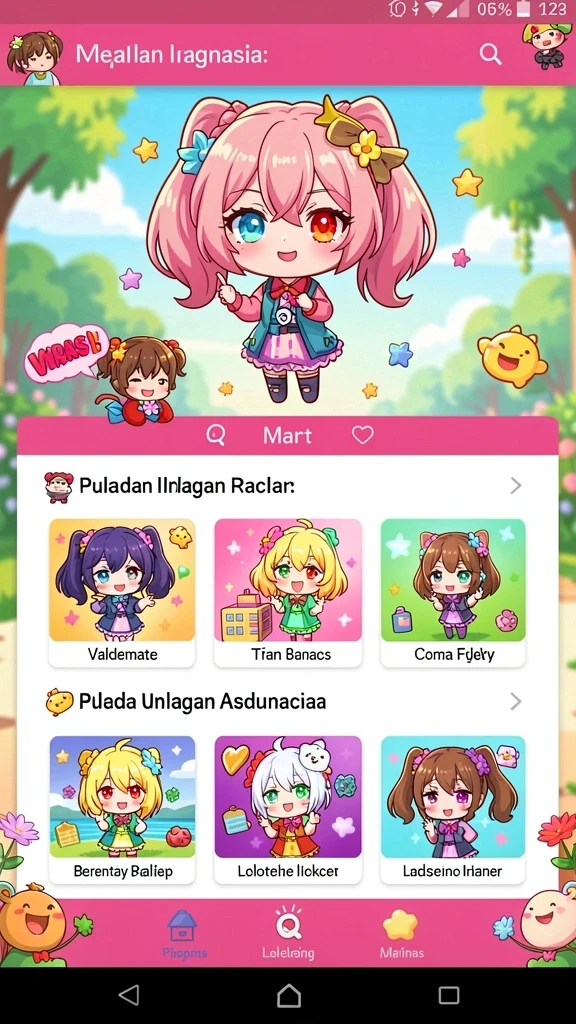The image size is (576, 1024).
Task: Open the Tian Banacs card
Action: click(288, 593)
